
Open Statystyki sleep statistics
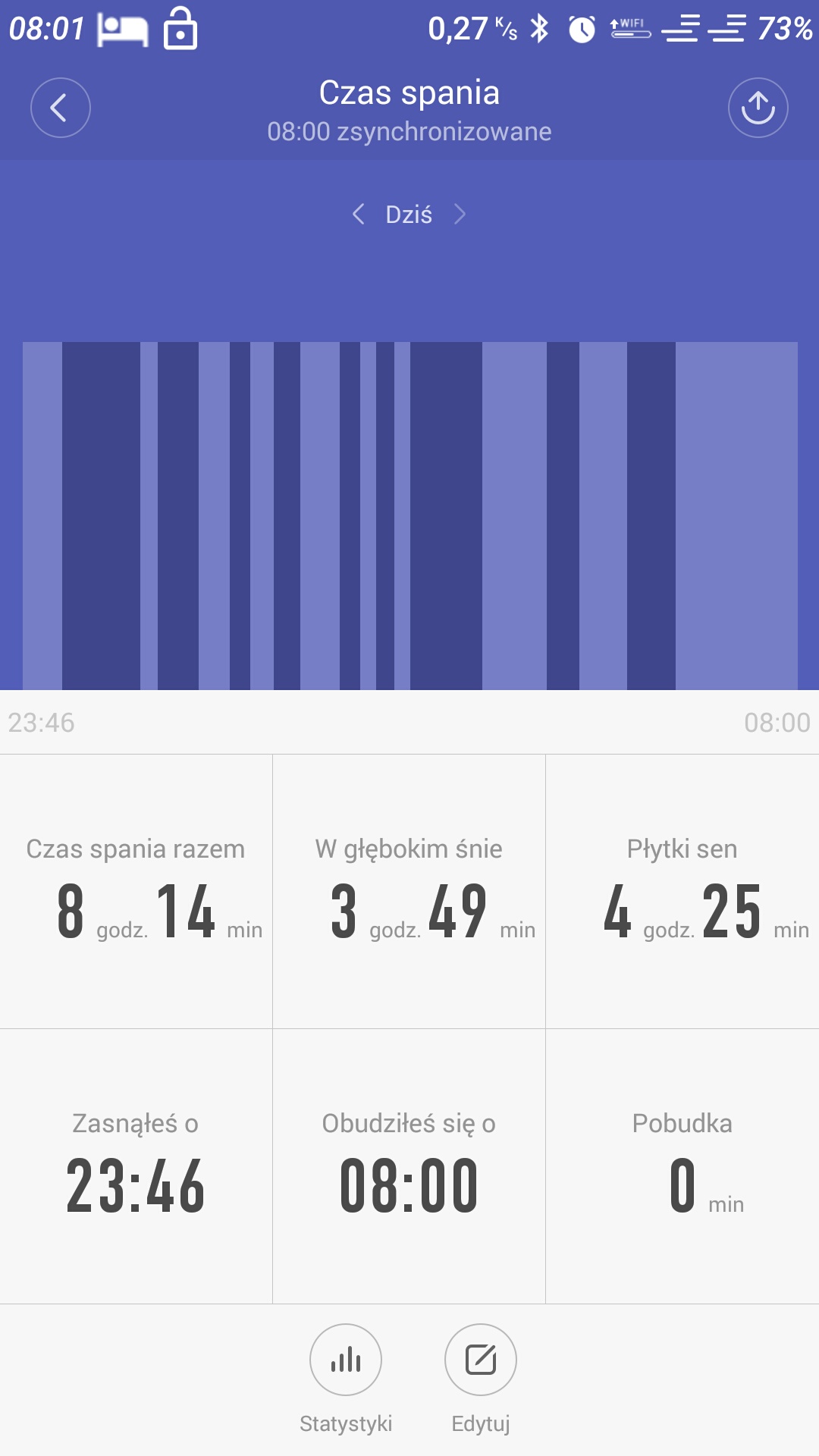346,1360
